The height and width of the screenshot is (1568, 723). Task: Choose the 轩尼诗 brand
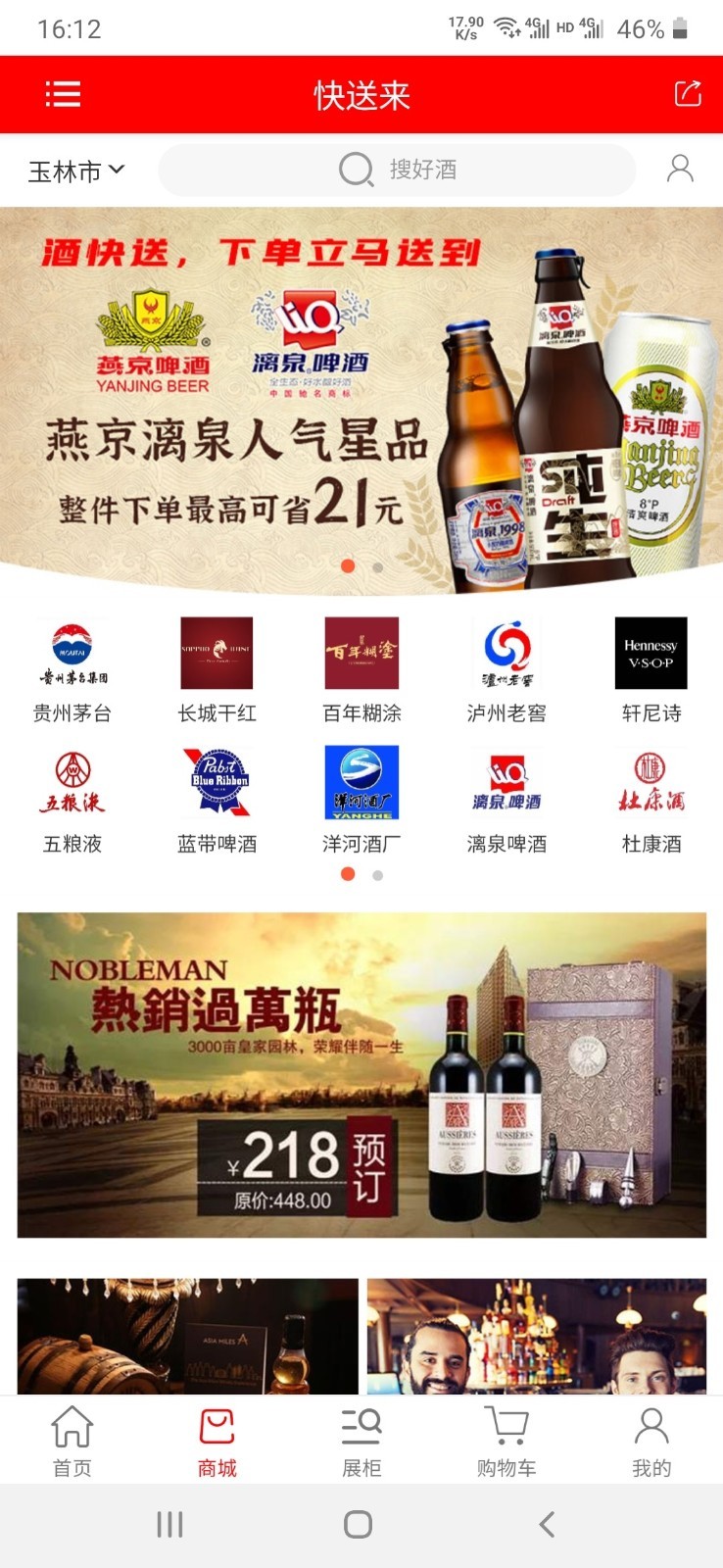click(x=651, y=671)
